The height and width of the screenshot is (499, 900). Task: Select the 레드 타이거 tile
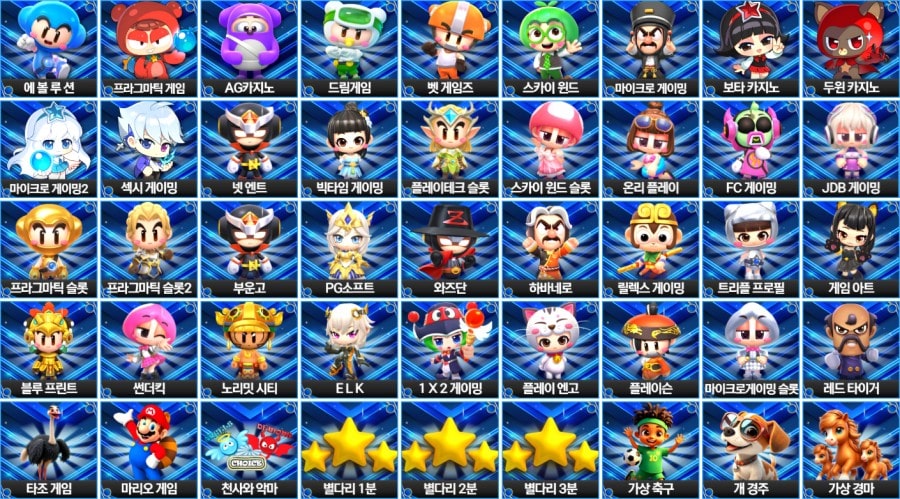click(850, 348)
